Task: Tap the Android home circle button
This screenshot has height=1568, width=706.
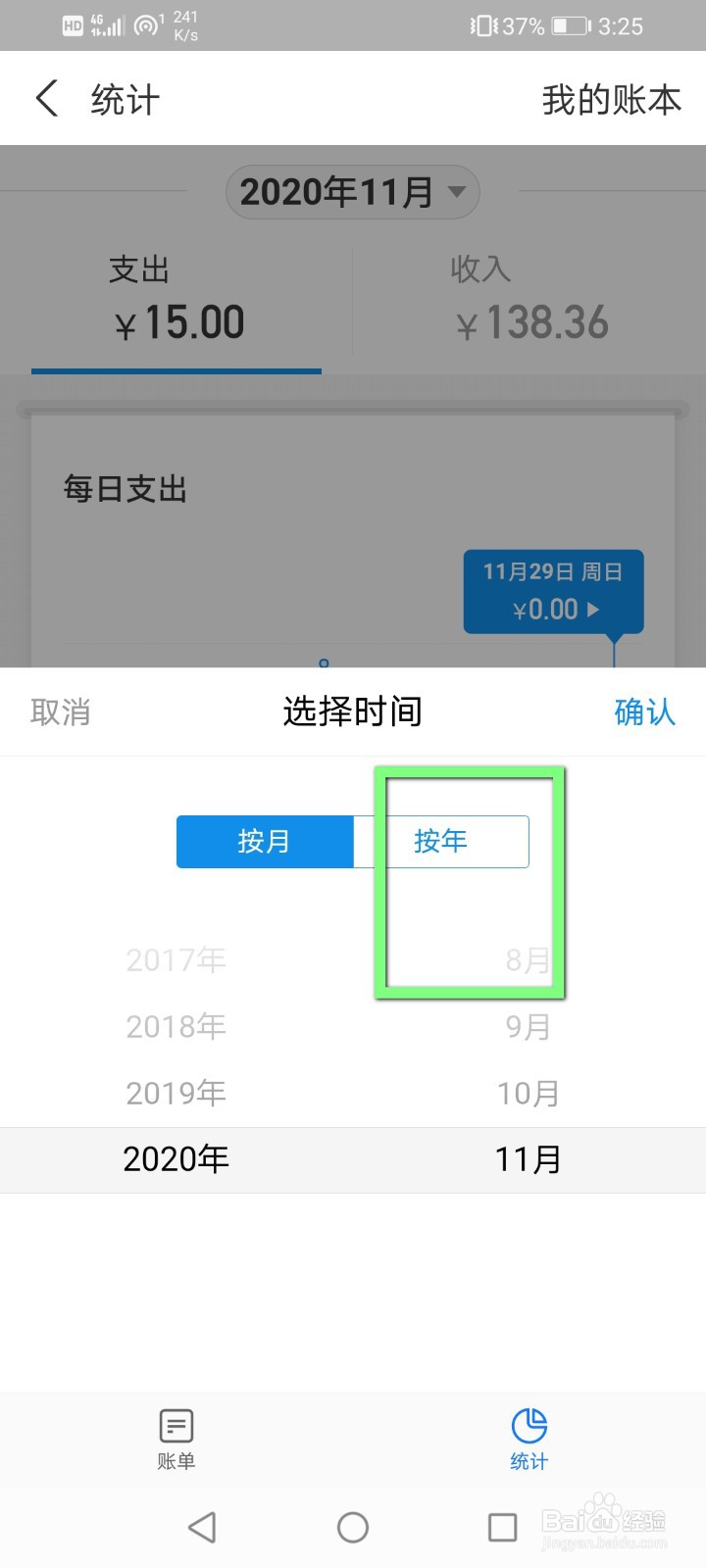Action: [x=353, y=1526]
